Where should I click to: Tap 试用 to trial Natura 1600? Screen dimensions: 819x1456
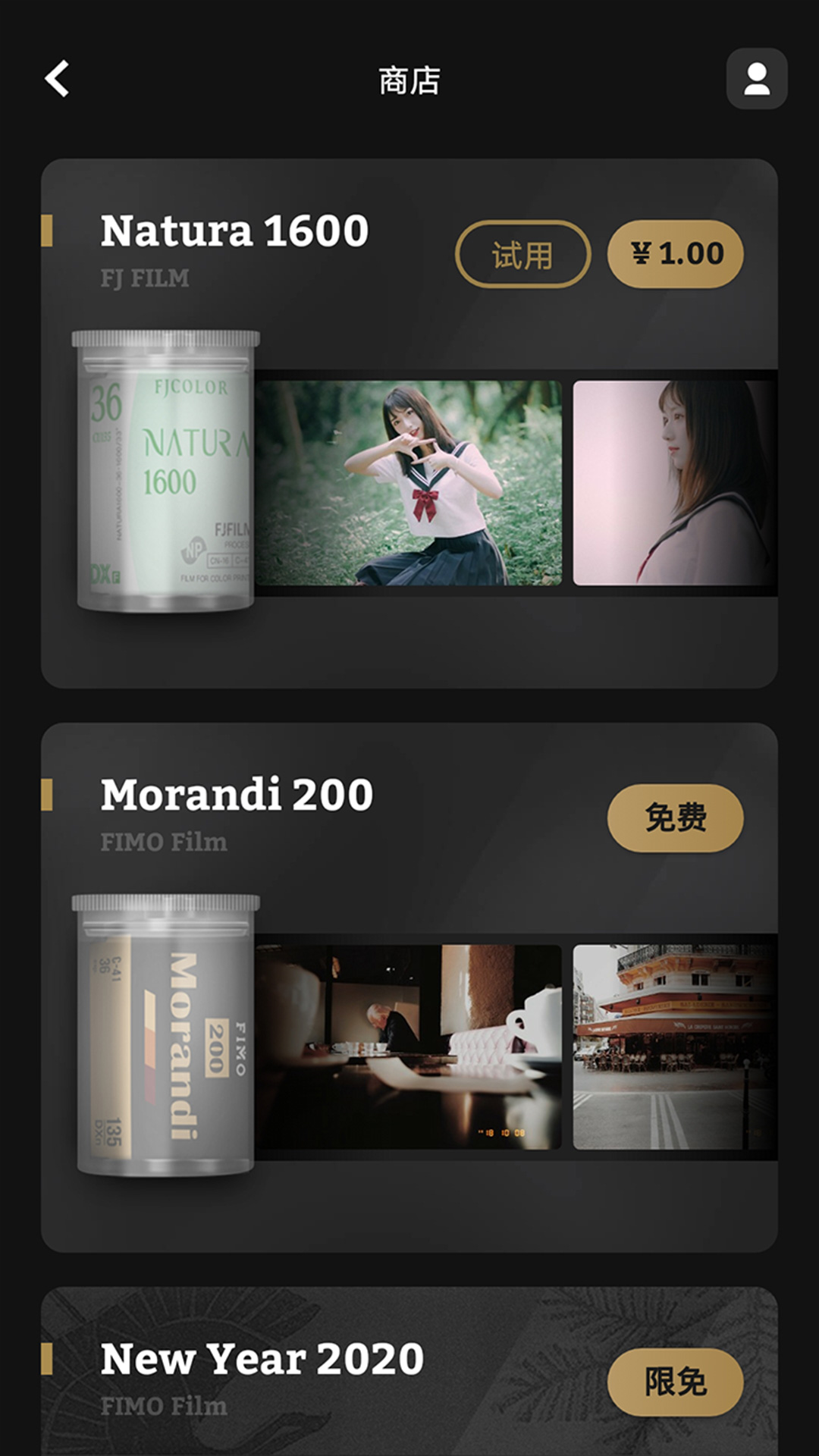(522, 254)
